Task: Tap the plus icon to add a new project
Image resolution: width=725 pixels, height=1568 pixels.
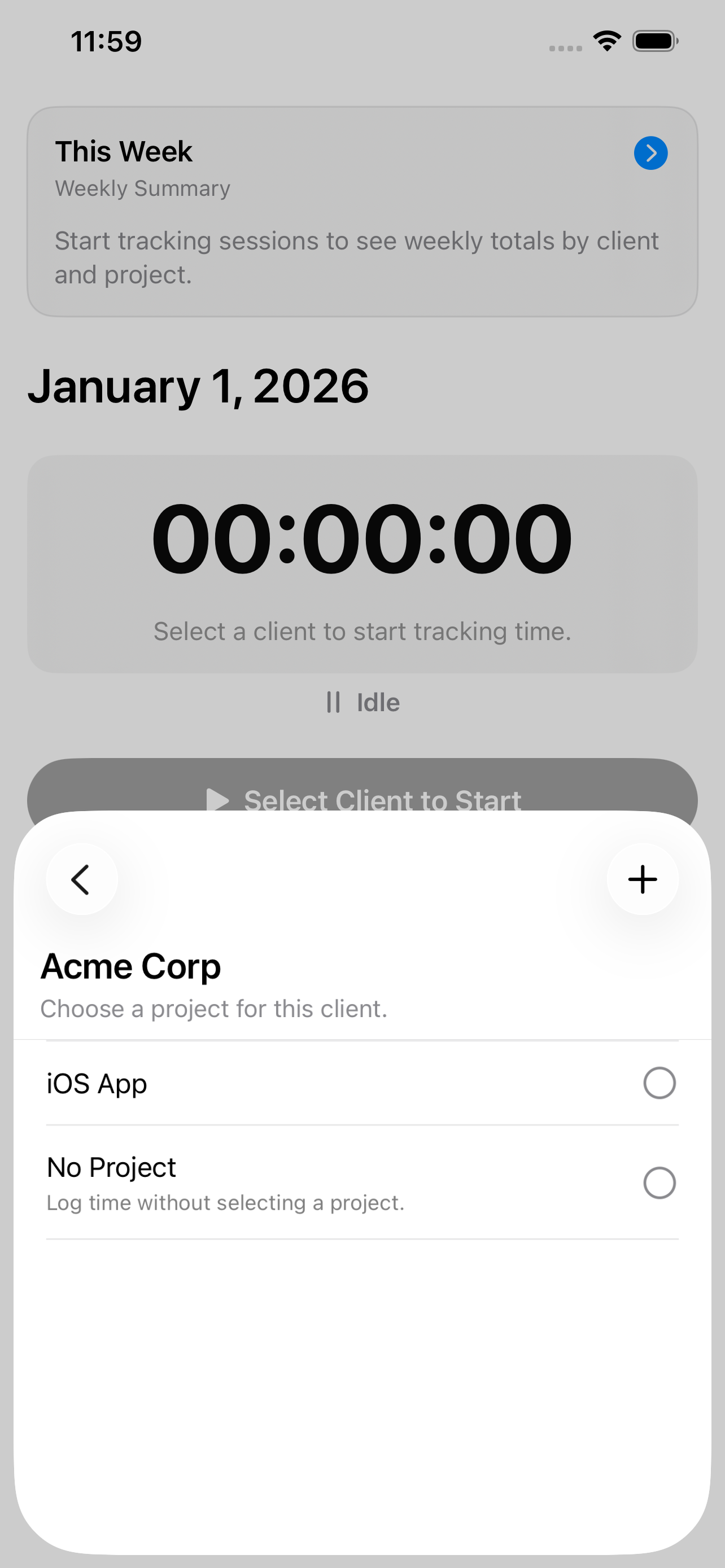Action: [643, 878]
